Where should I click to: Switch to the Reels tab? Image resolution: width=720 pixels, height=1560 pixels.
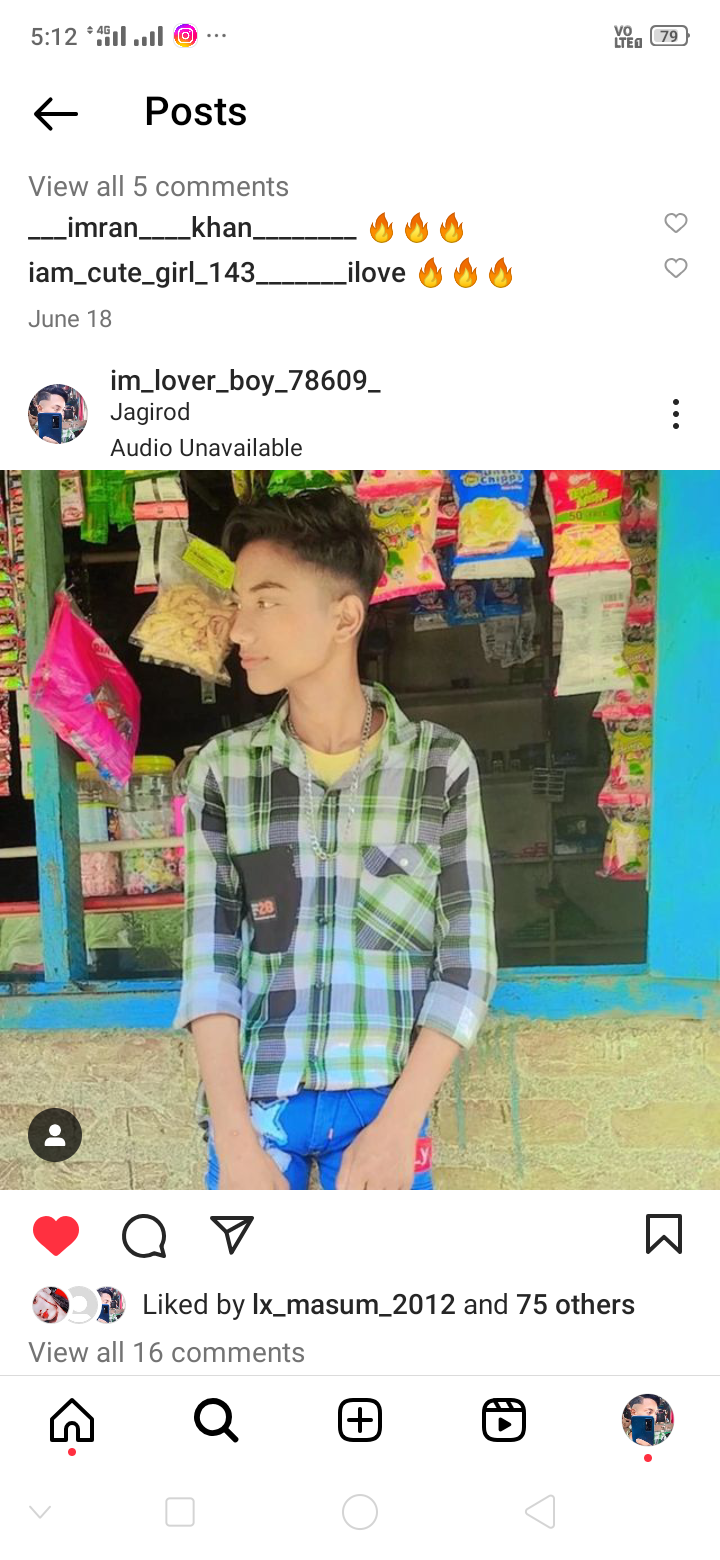point(504,1420)
